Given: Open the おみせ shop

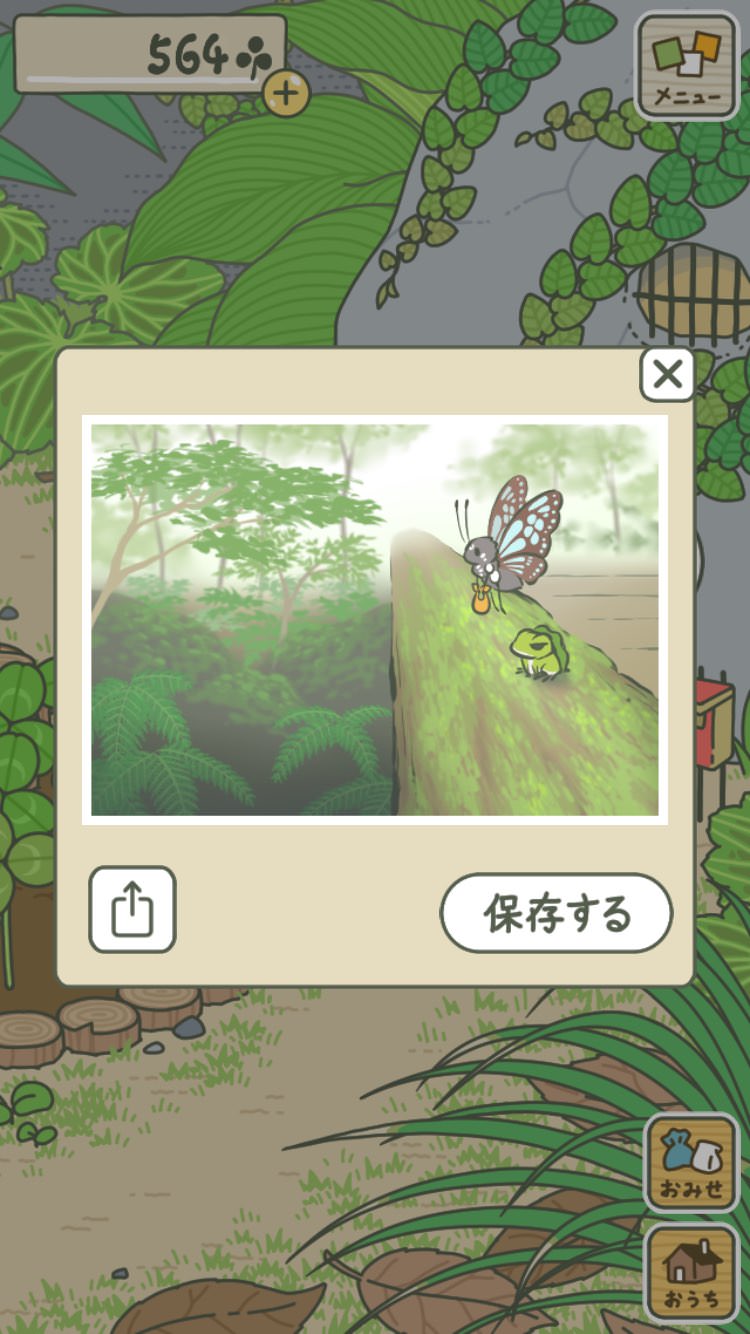Looking at the screenshot, I should coord(691,1162).
